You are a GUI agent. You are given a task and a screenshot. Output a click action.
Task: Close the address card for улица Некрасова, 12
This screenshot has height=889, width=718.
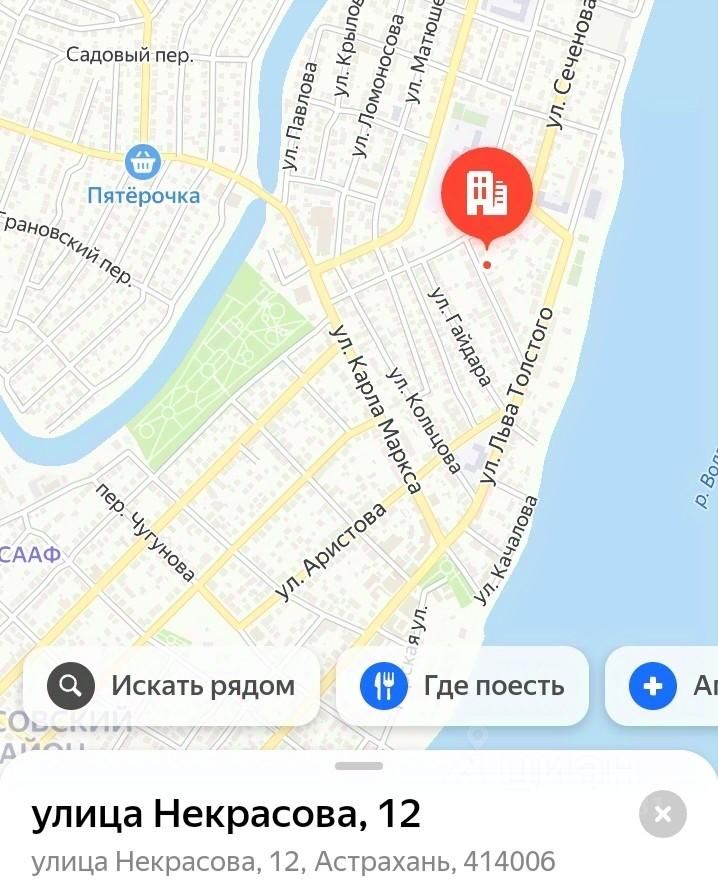pos(662,814)
